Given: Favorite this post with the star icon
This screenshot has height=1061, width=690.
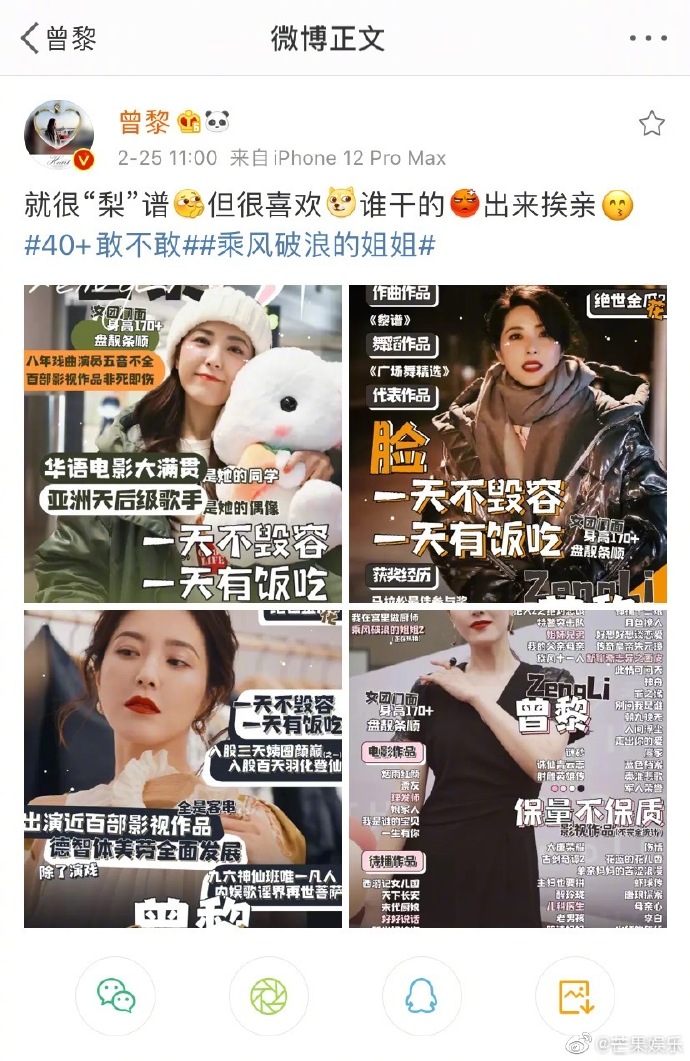Looking at the screenshot, I should pyautogui.click(x=651, y=124).
